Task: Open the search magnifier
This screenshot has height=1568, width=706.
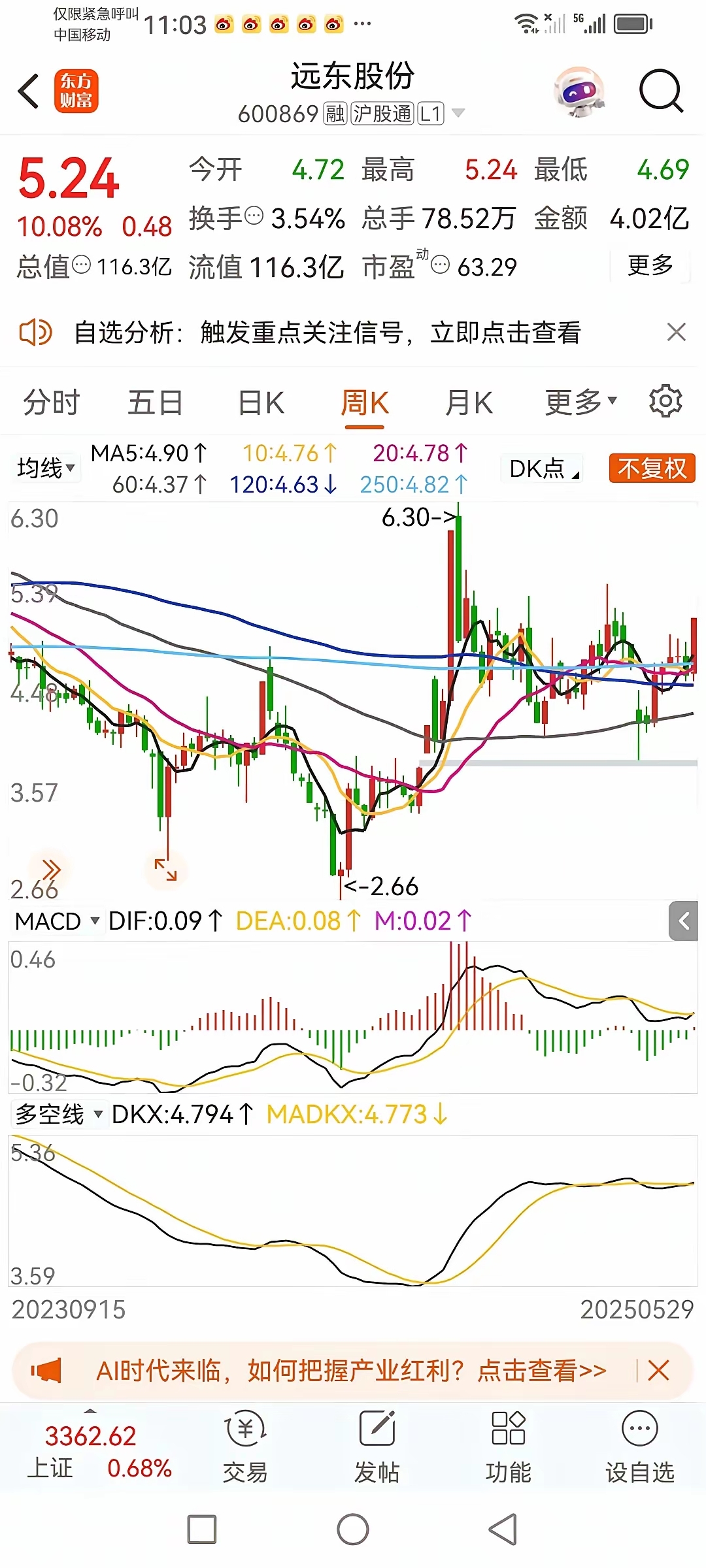Action: click(x=660, y=92)
